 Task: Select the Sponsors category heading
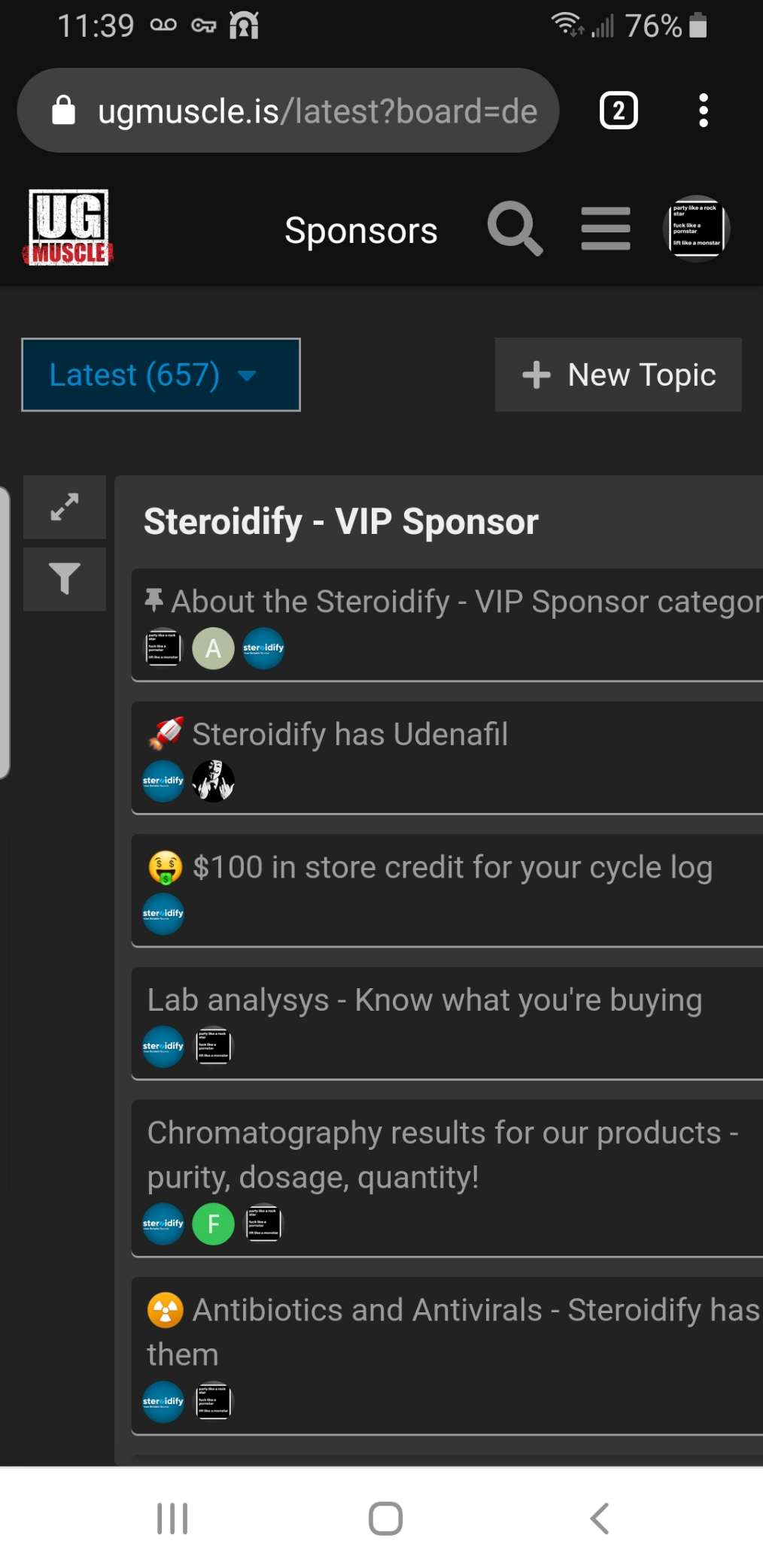360,229
